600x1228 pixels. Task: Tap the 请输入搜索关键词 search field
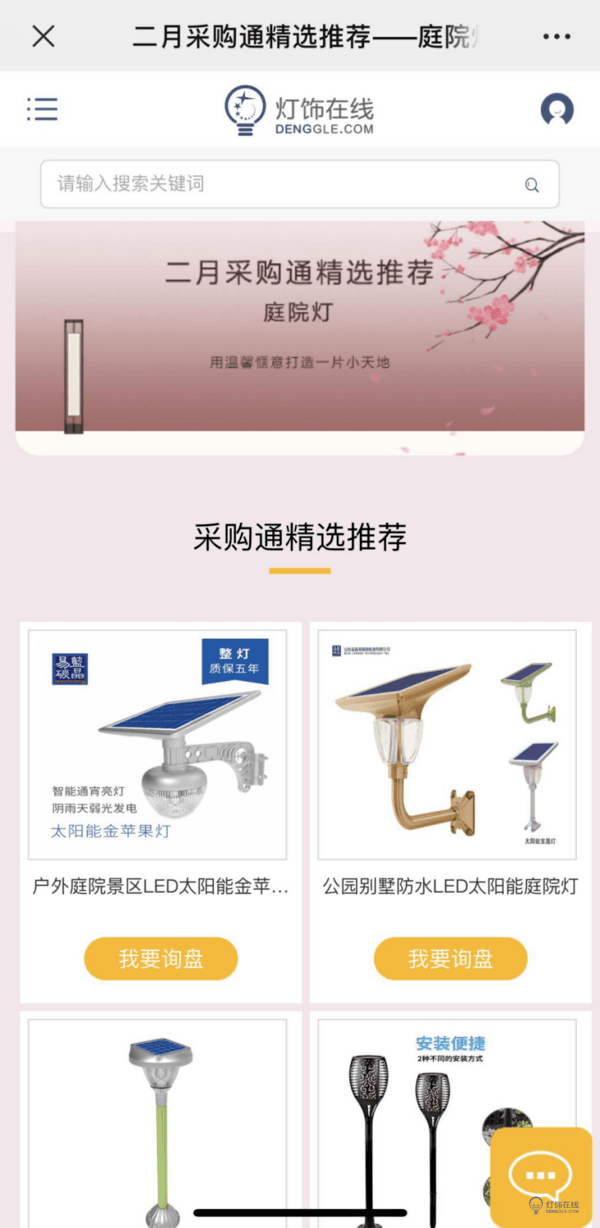(299, 184)
